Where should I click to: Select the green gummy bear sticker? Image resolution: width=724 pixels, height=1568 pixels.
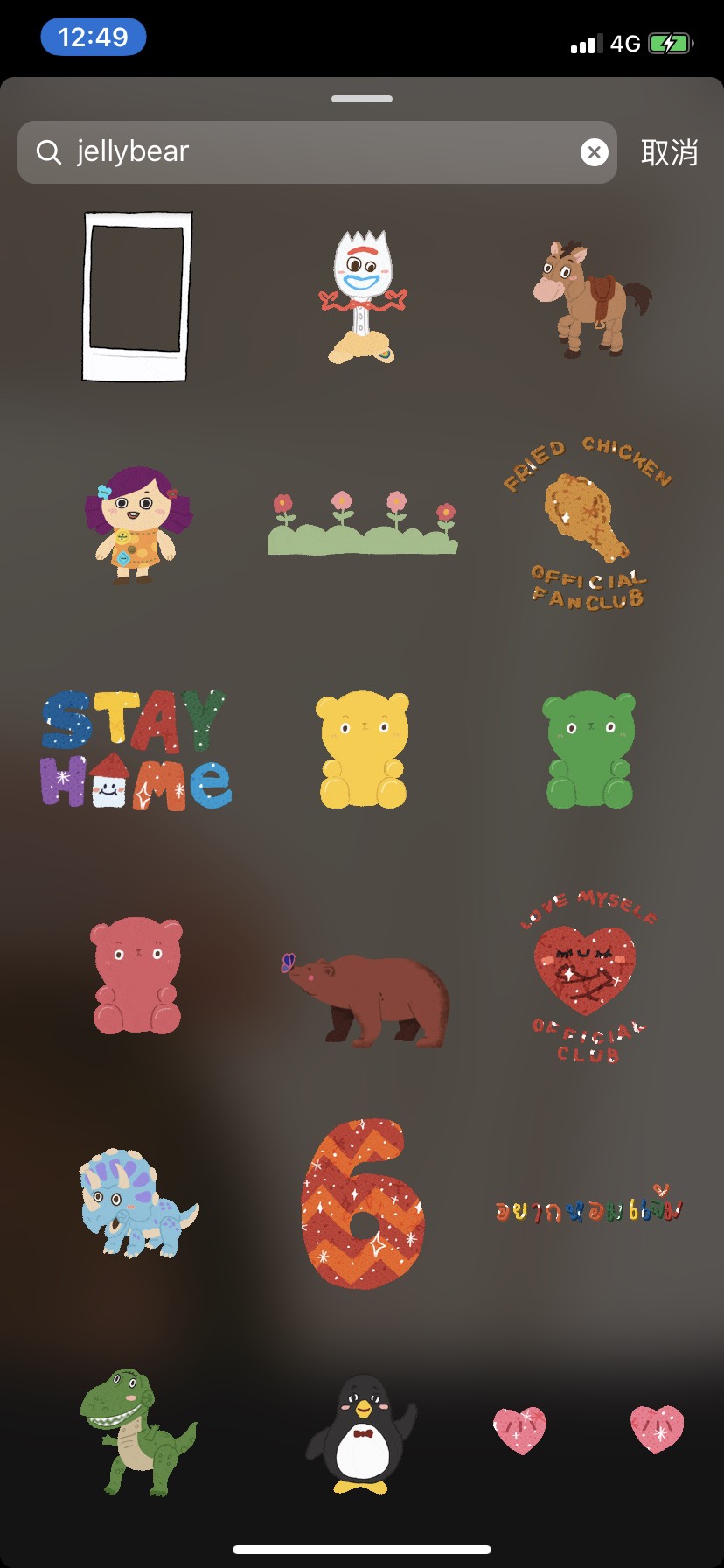[x=589, y=751]
